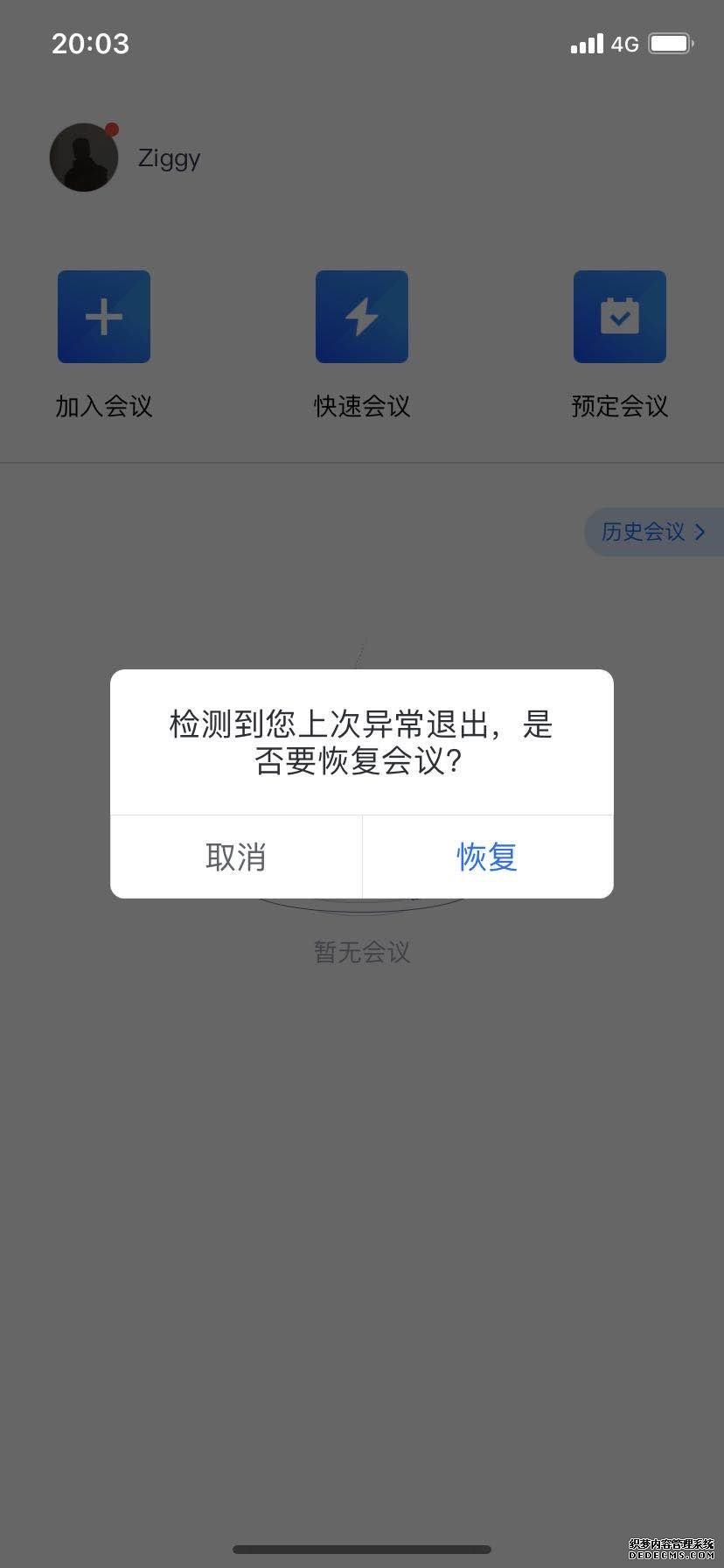
Task: Click the 预定会议 text label
Action: click(620, 406)
